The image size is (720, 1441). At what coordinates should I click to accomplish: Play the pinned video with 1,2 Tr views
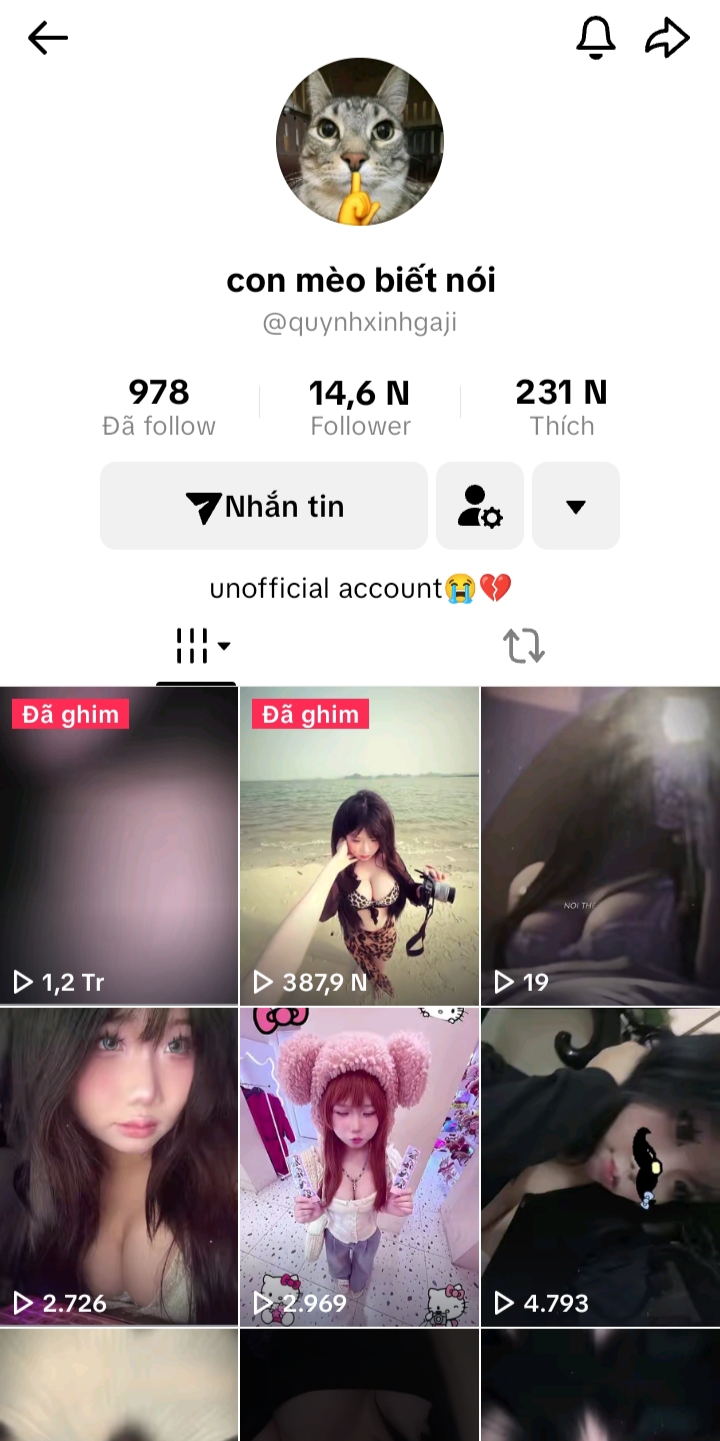pyautogui.click(x=119, y=845)
